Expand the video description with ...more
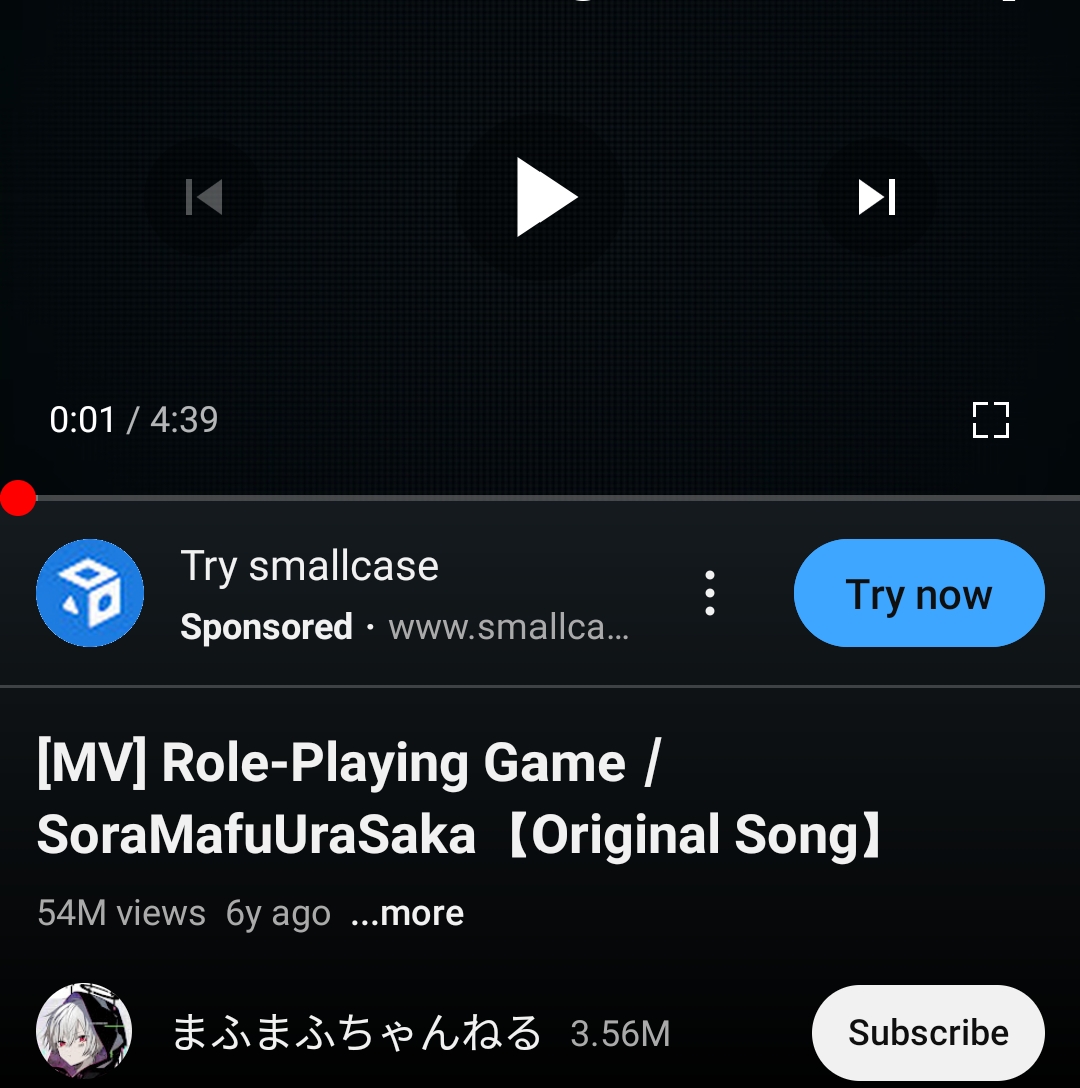Viewport: 1080px width, 1088px height. [407, 913]
